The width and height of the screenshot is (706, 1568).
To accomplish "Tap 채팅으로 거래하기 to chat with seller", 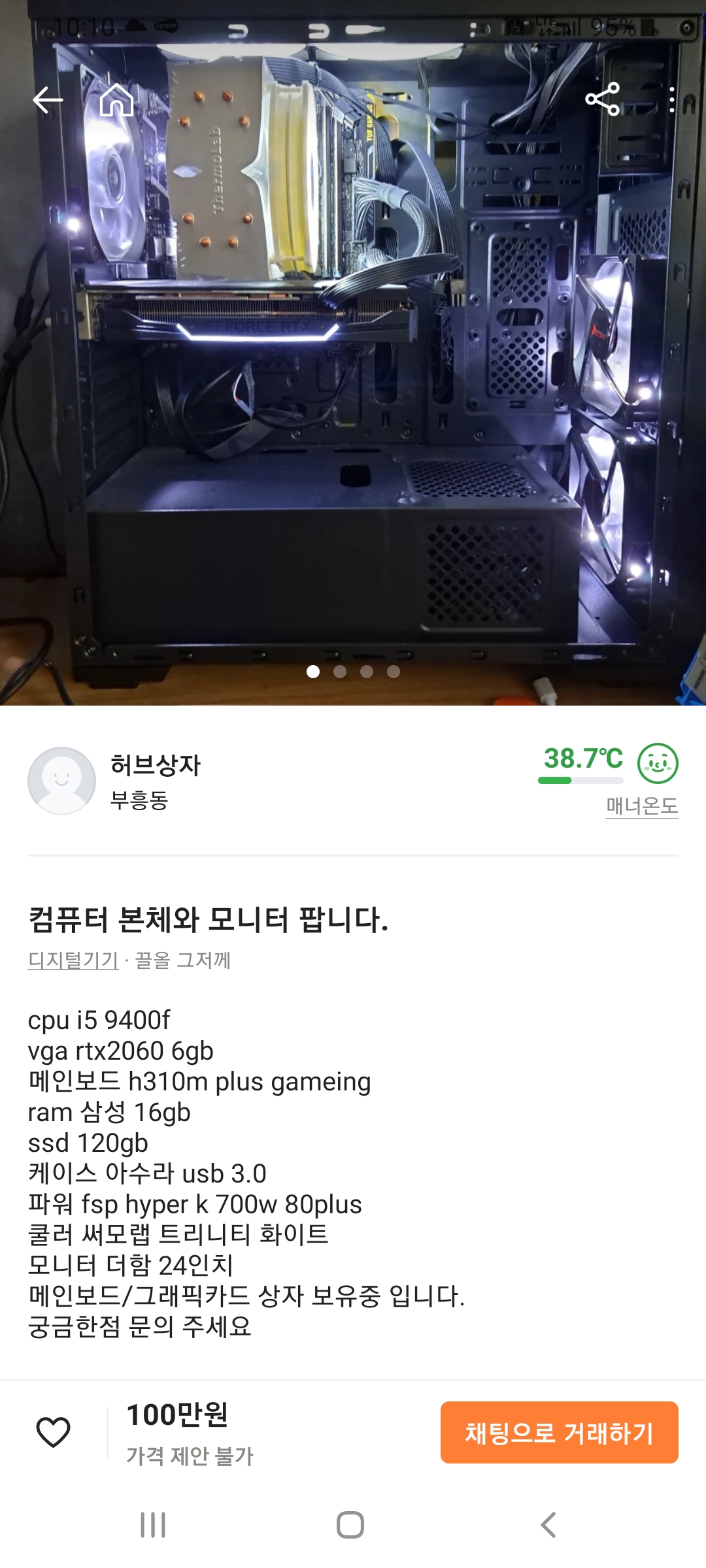I will (x=559, y=1432).
